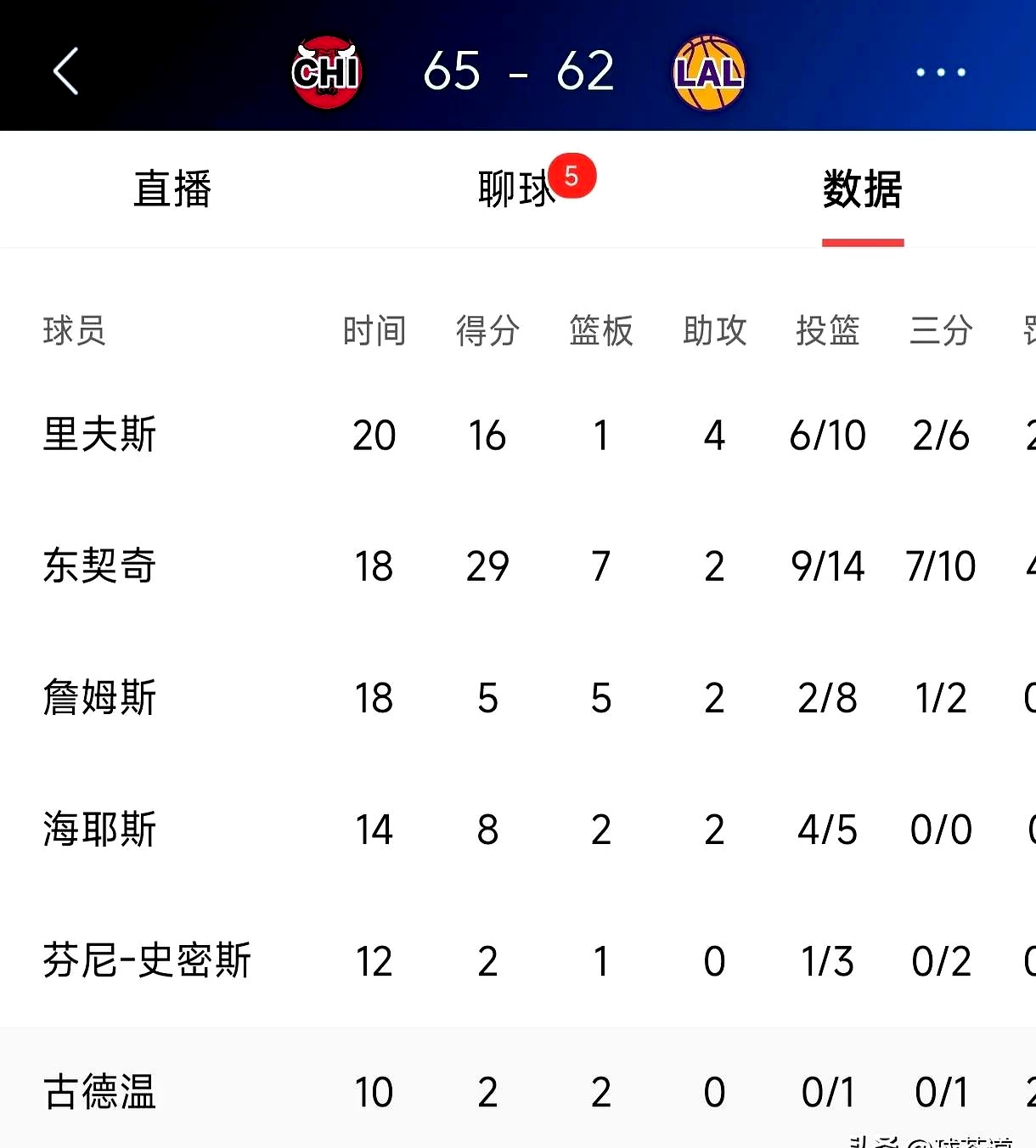Open the more options ellipsis menu
Image resolution: width=1036 pixels, height=1148 pixels.
click(938, 71)
